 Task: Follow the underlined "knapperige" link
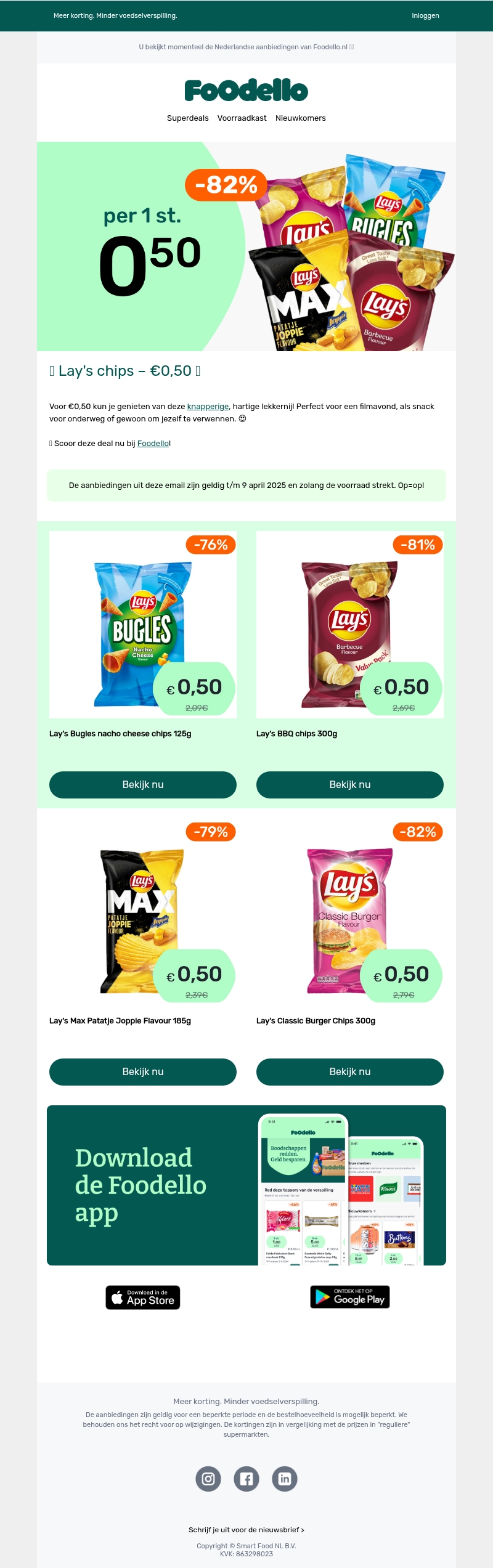(208, 407)
